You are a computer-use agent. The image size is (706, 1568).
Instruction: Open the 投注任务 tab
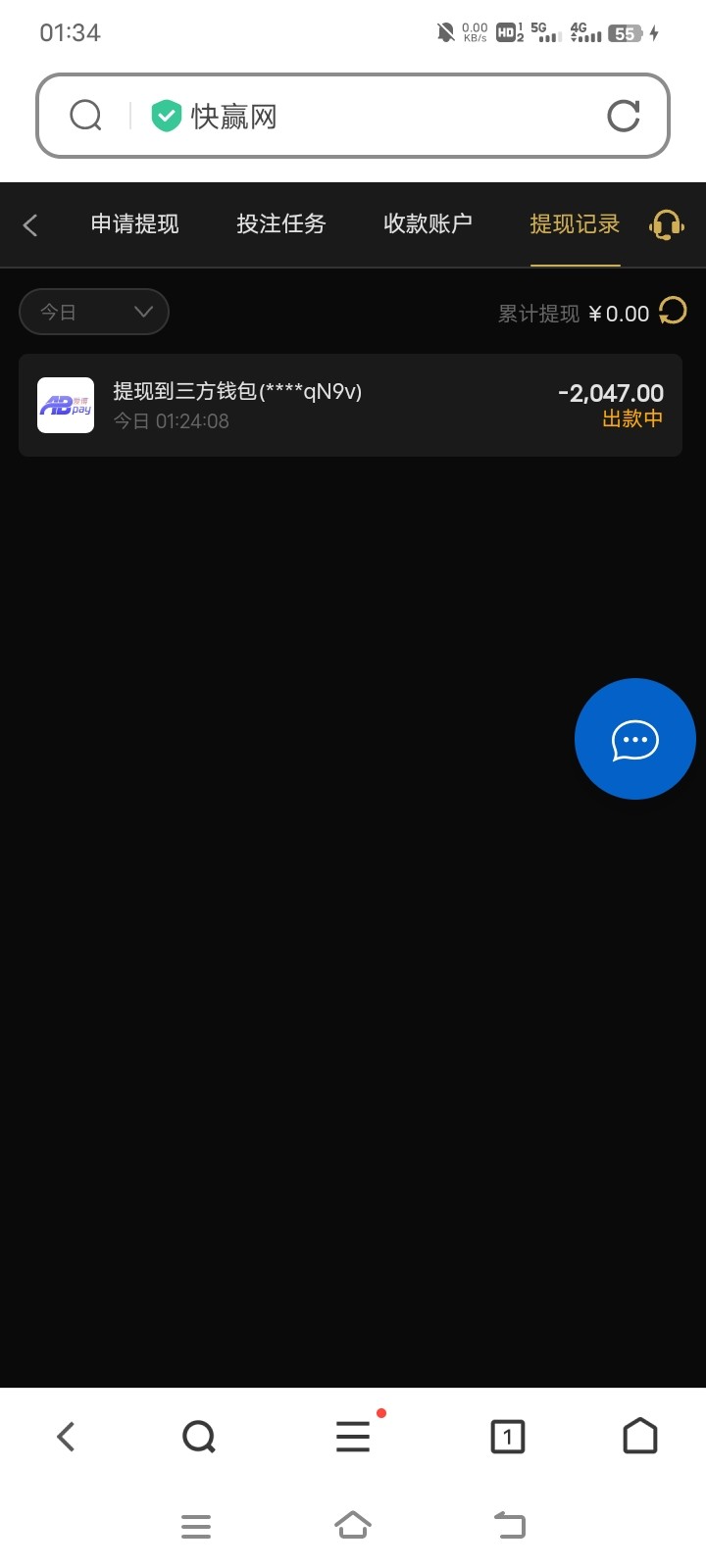tap(280, 224)
